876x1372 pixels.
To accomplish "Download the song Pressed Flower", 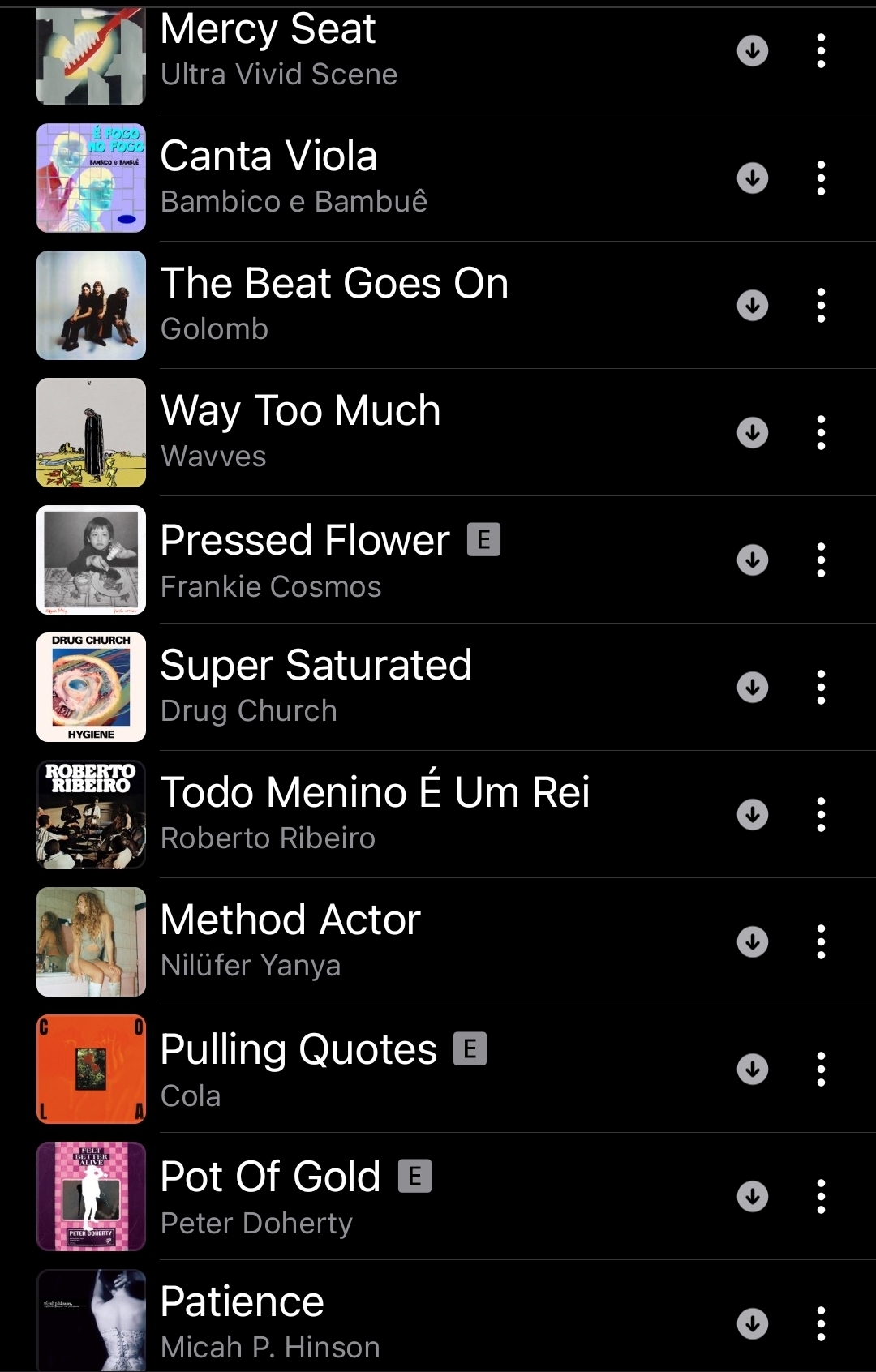I will (x=753, y=560).
